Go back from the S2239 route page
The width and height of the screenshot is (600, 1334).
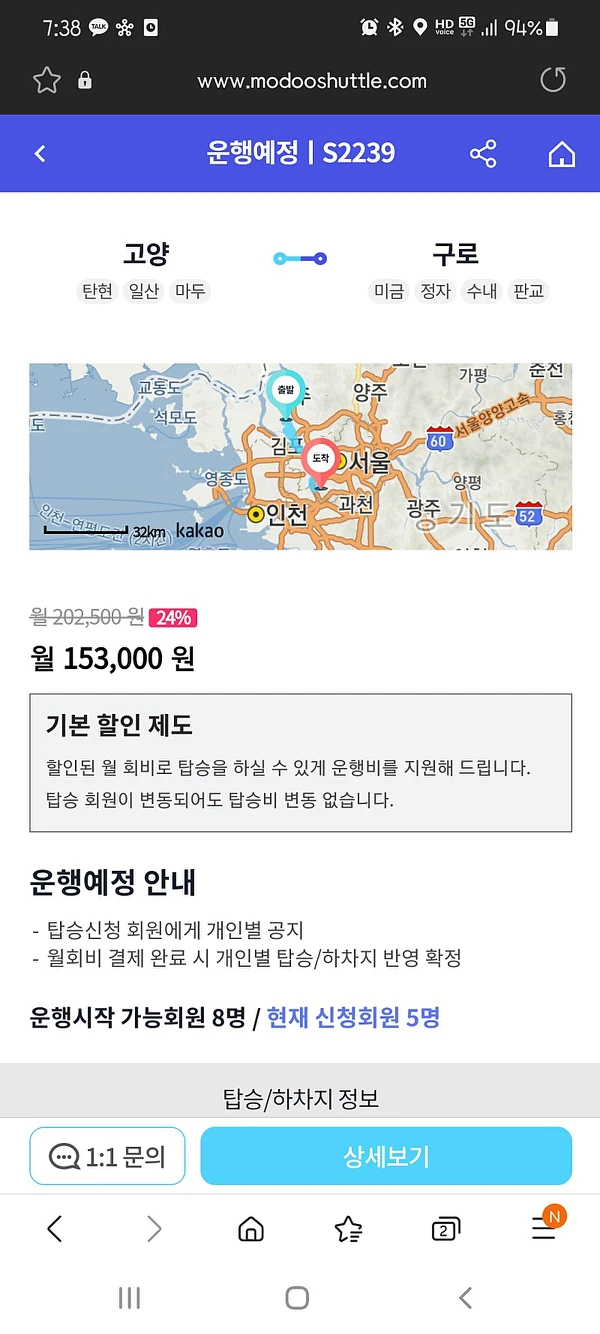pos(40,154)
